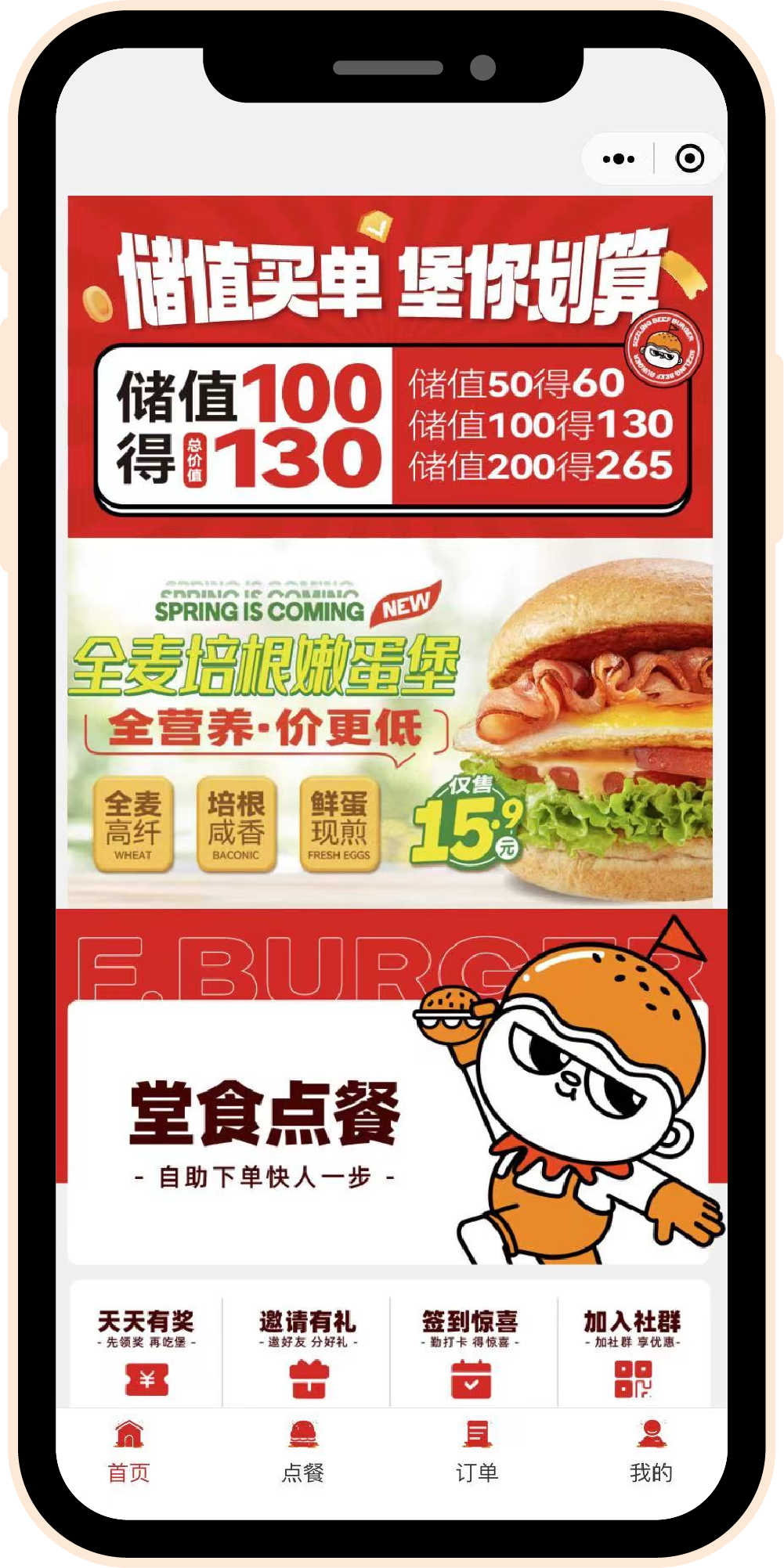Screen dimensions: 784x1568
Task: Switch to the 首页 home tab
Action: click(x=129, y=1453)
